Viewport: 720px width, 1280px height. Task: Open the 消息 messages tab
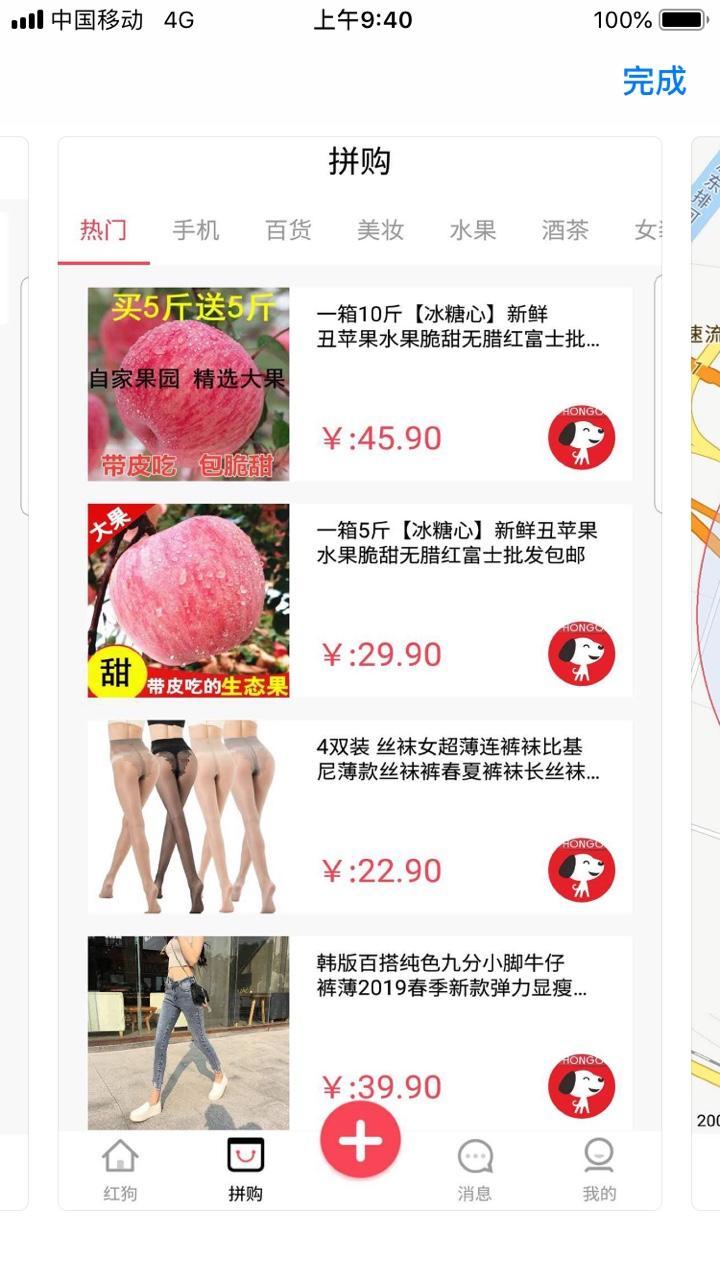tap(475, 1170)
